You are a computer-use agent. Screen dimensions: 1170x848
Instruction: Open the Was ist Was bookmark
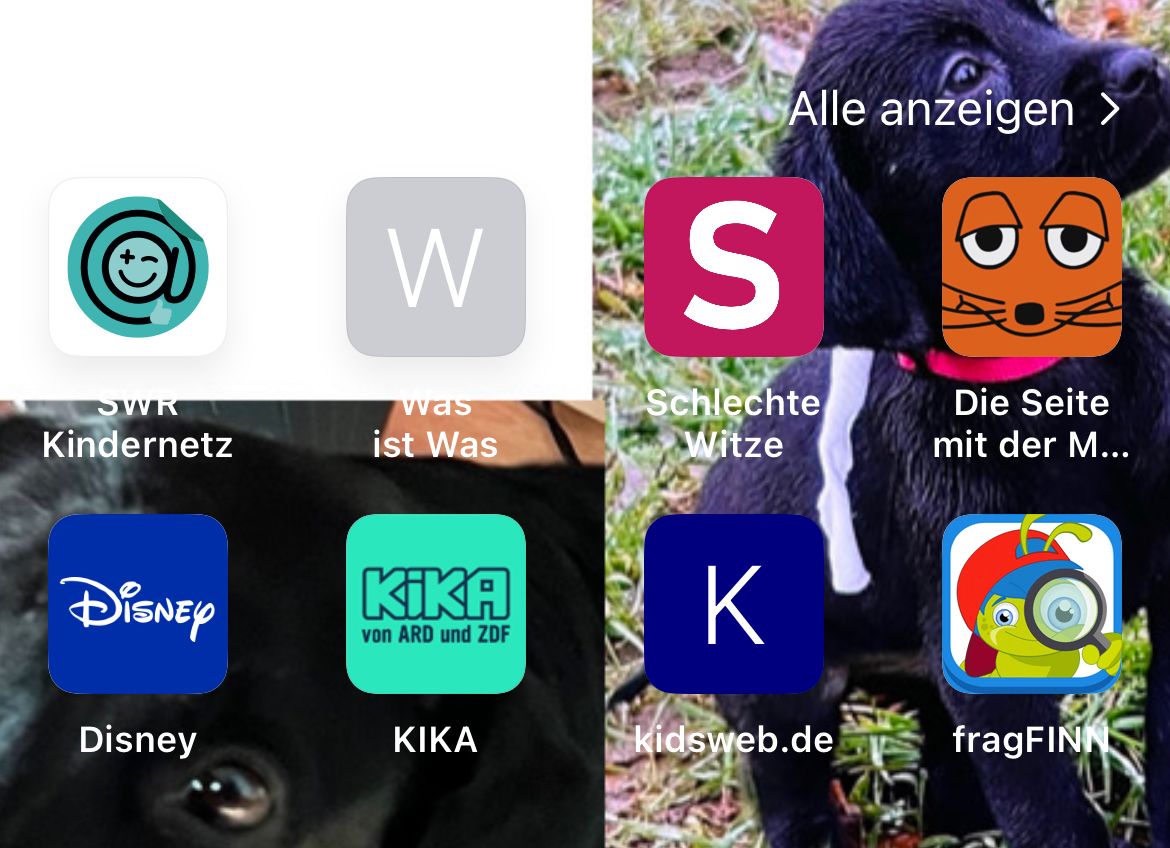[x=436, y=267]
